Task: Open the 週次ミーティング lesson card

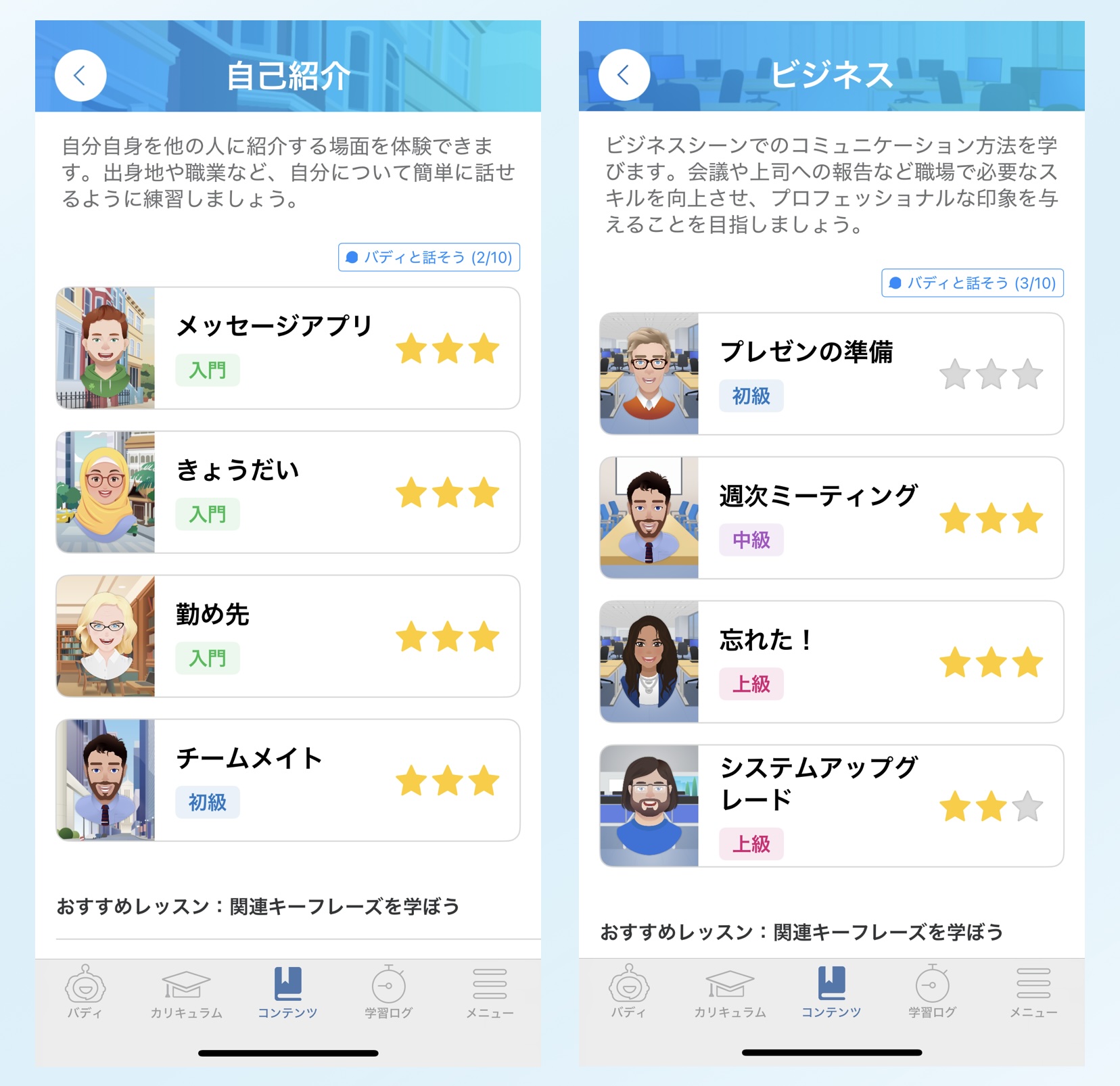Action: pos(831,518)
